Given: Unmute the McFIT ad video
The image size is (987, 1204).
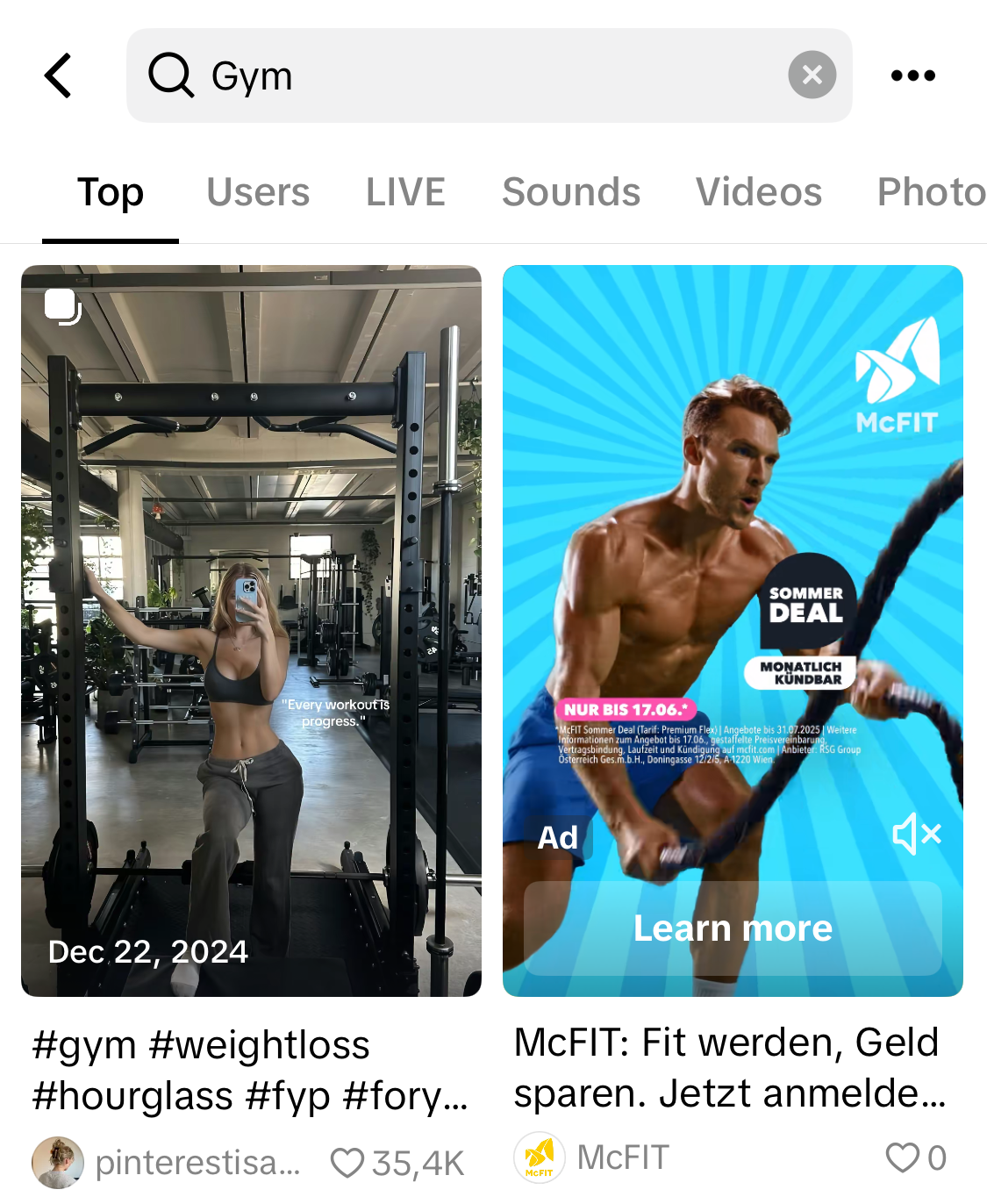Looking at the screenshot, I should (917, 834).
